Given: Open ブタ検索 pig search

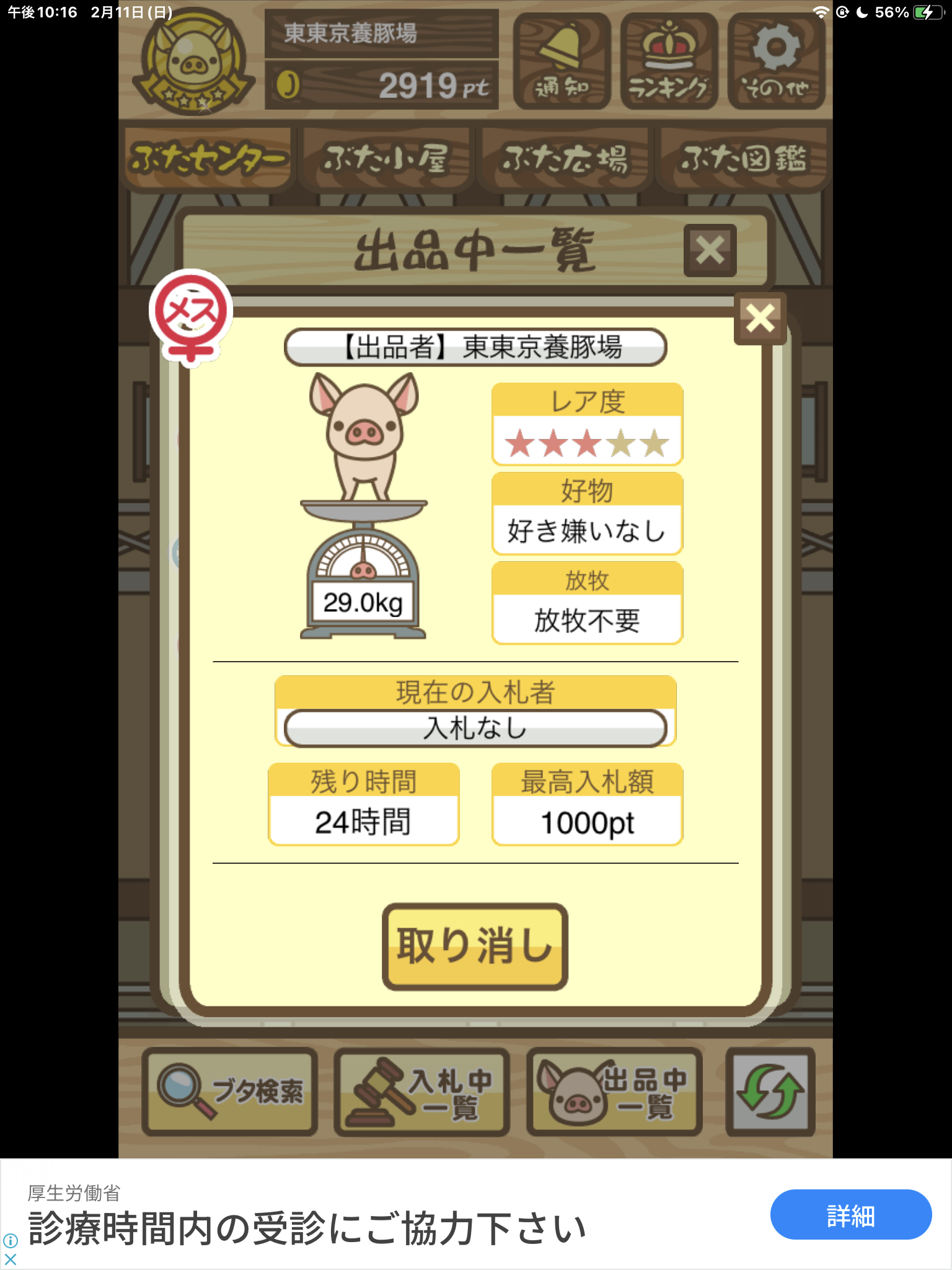Looking at the screenshot, I should [230, 1091].
